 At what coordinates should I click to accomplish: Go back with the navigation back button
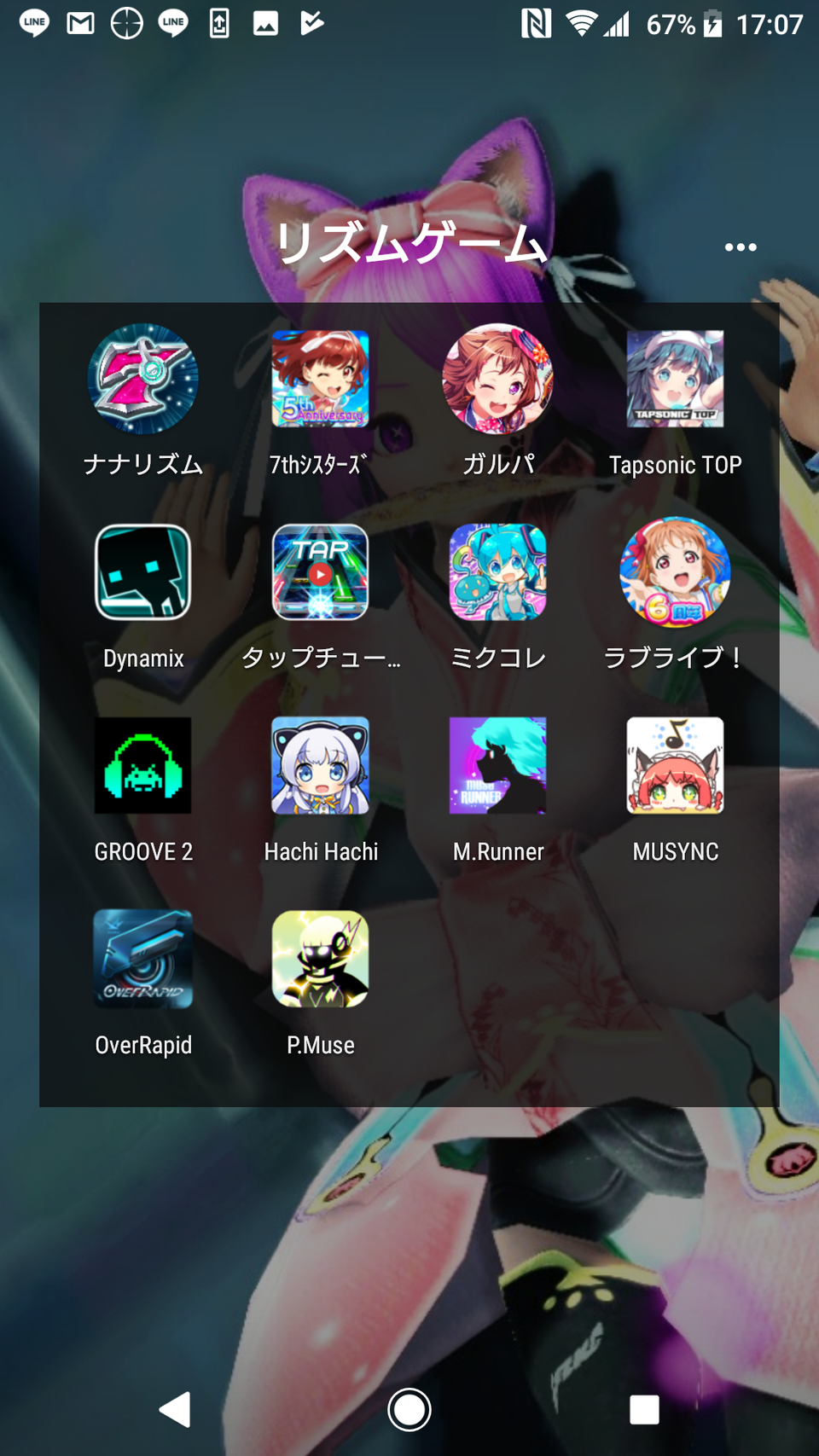click(x=176, y=1409)
